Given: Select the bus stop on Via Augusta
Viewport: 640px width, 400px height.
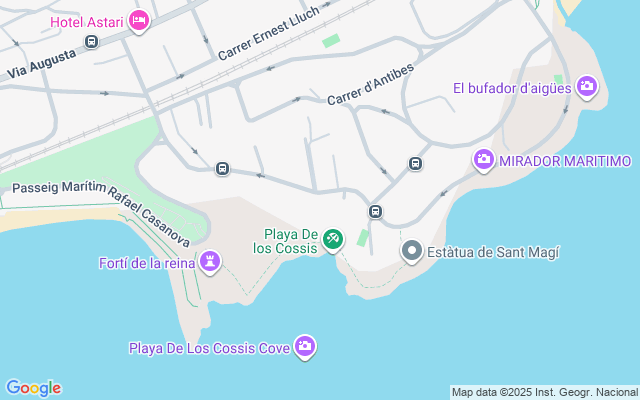Looking at the screenshot, I should [92, 42].
